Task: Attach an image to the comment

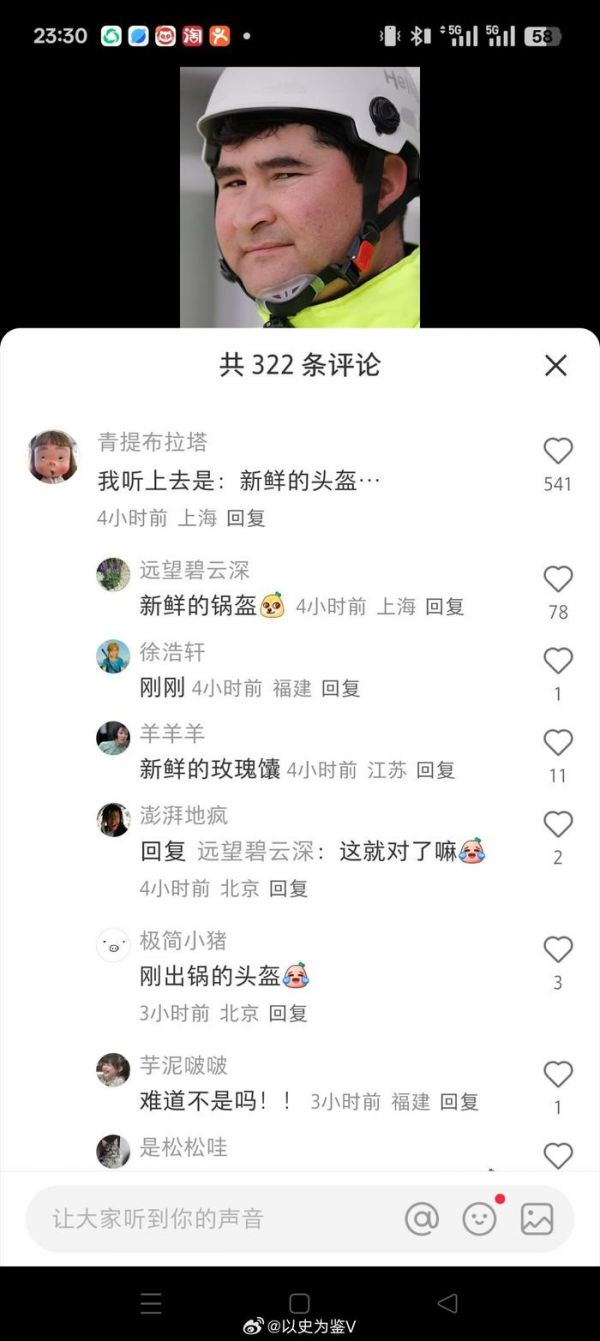Action: point(537,1218)
